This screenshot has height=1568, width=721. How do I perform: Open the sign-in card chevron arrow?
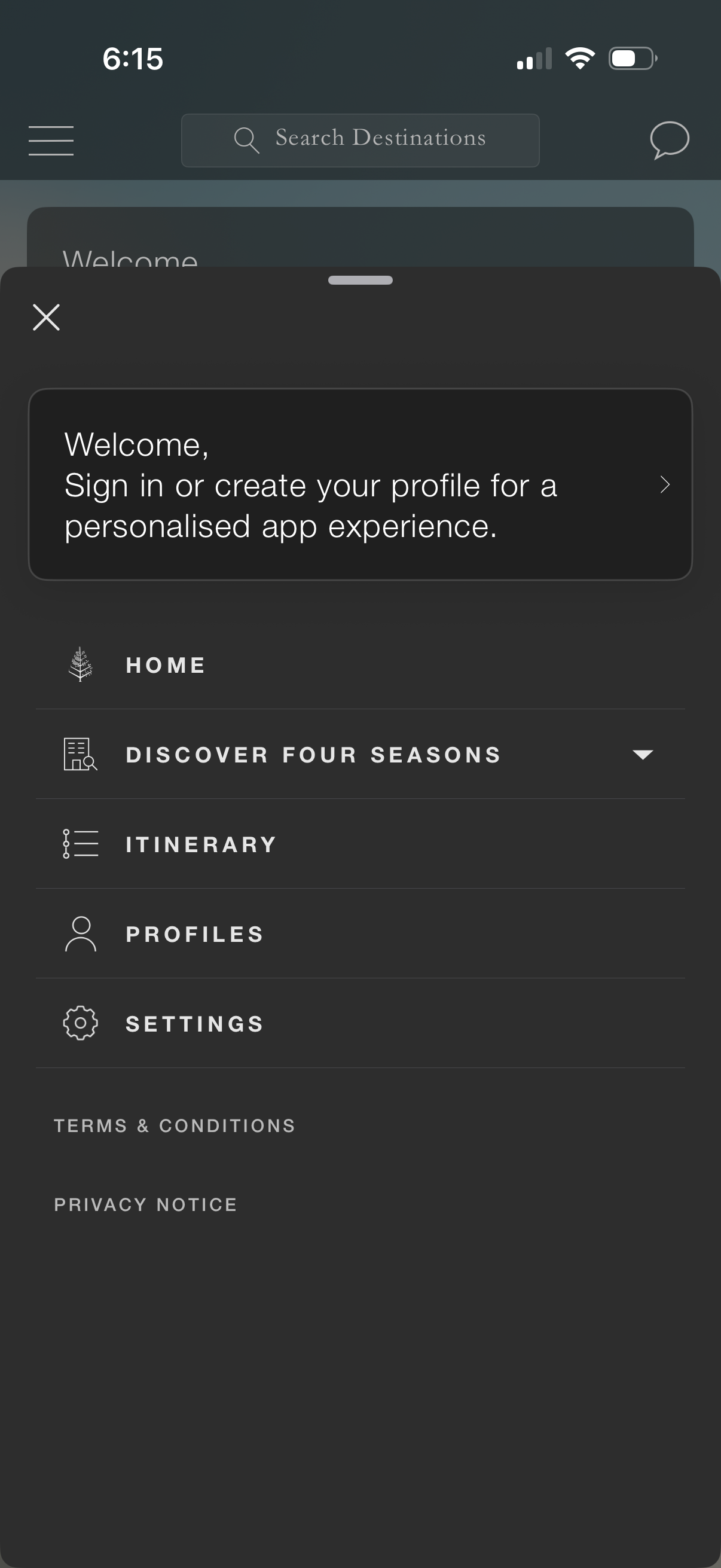click(664, 485)
